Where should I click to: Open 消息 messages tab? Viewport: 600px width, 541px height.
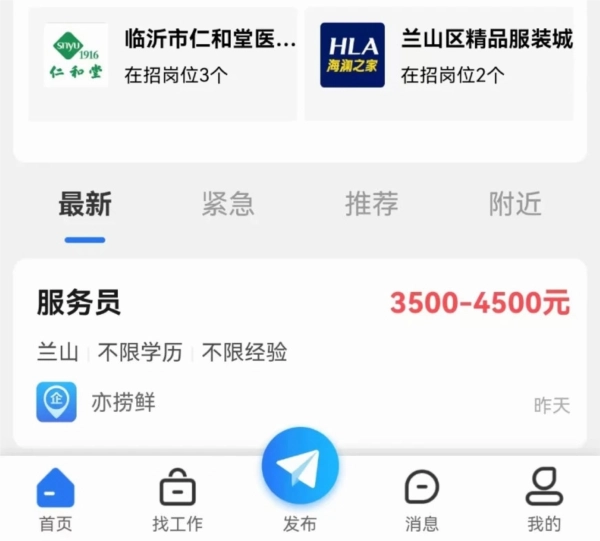click(422, 500)
